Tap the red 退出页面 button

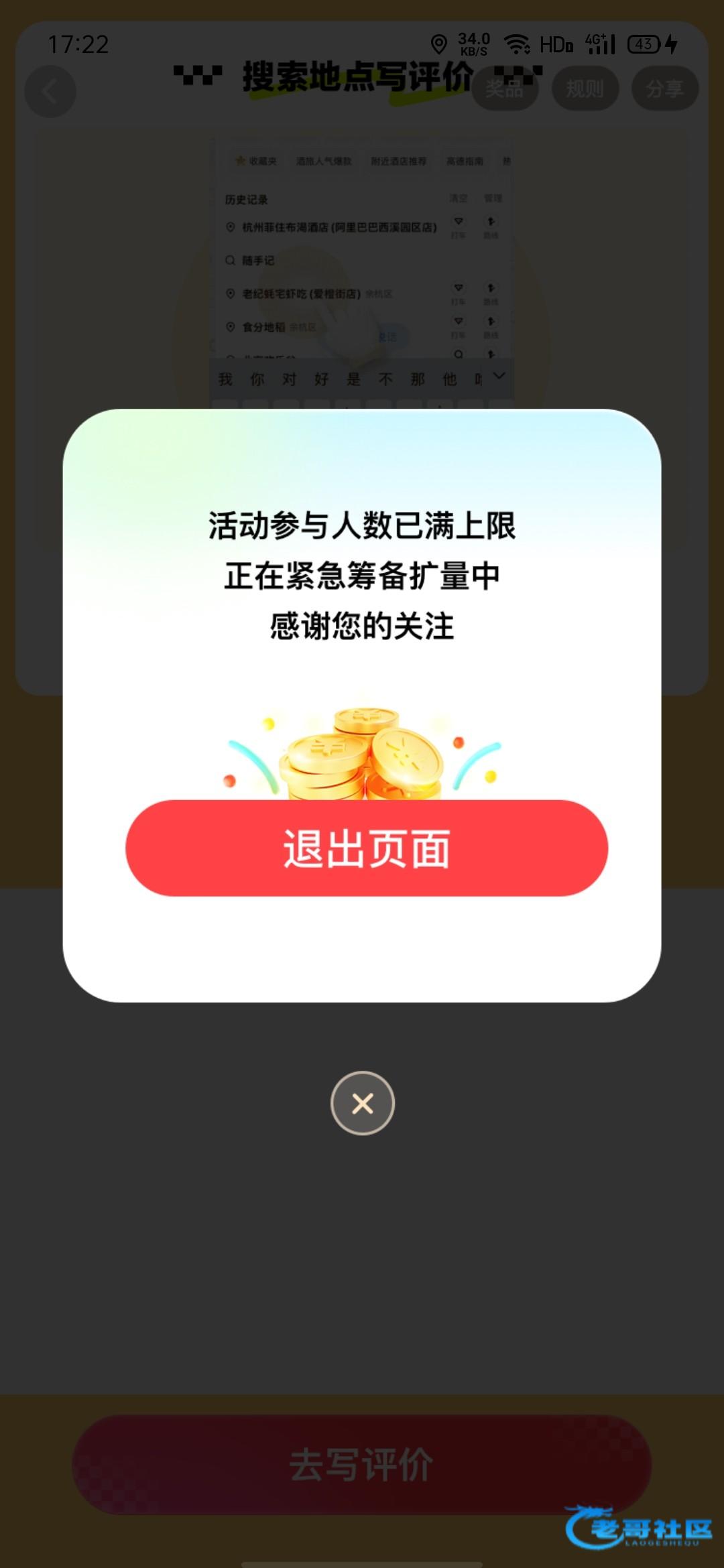366,848
